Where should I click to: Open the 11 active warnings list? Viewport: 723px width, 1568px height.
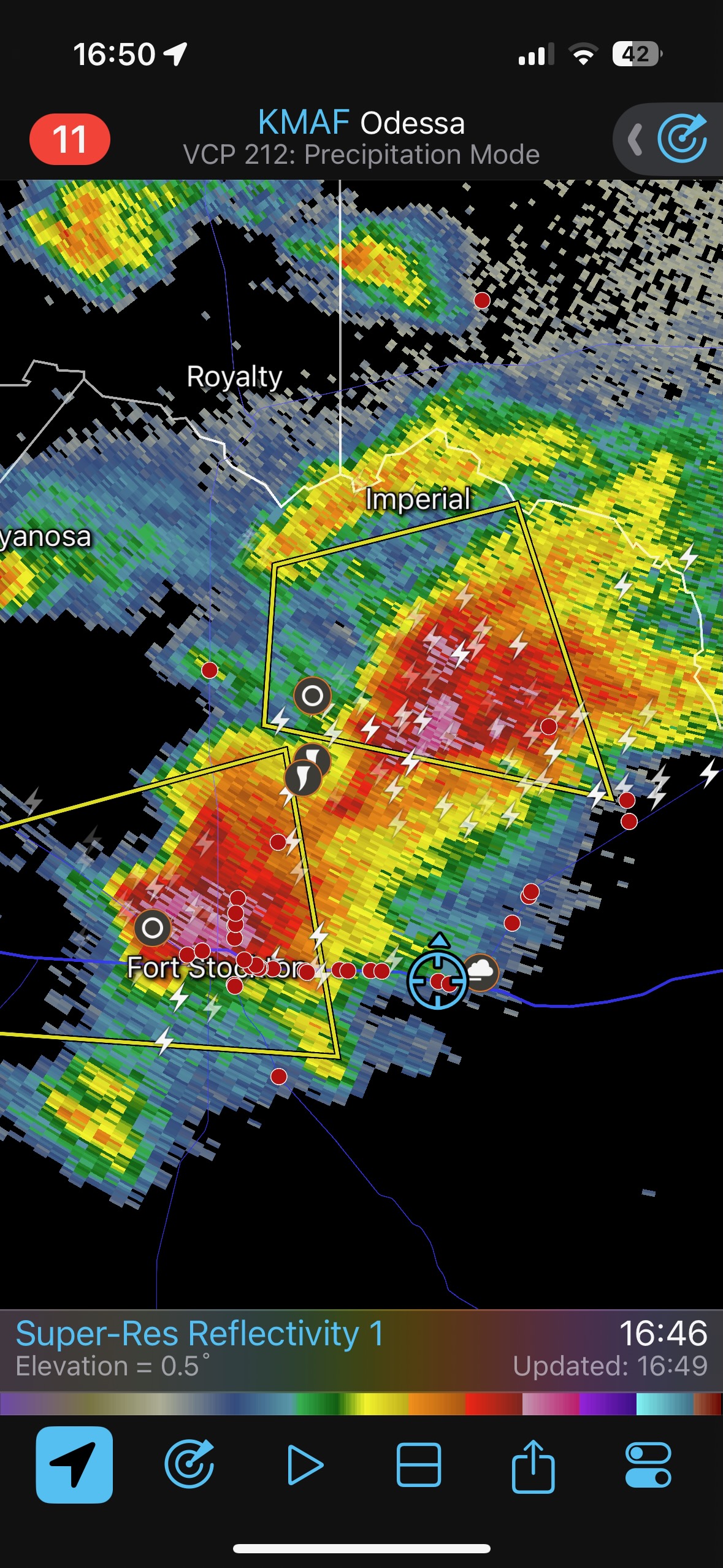click(69, 139)
